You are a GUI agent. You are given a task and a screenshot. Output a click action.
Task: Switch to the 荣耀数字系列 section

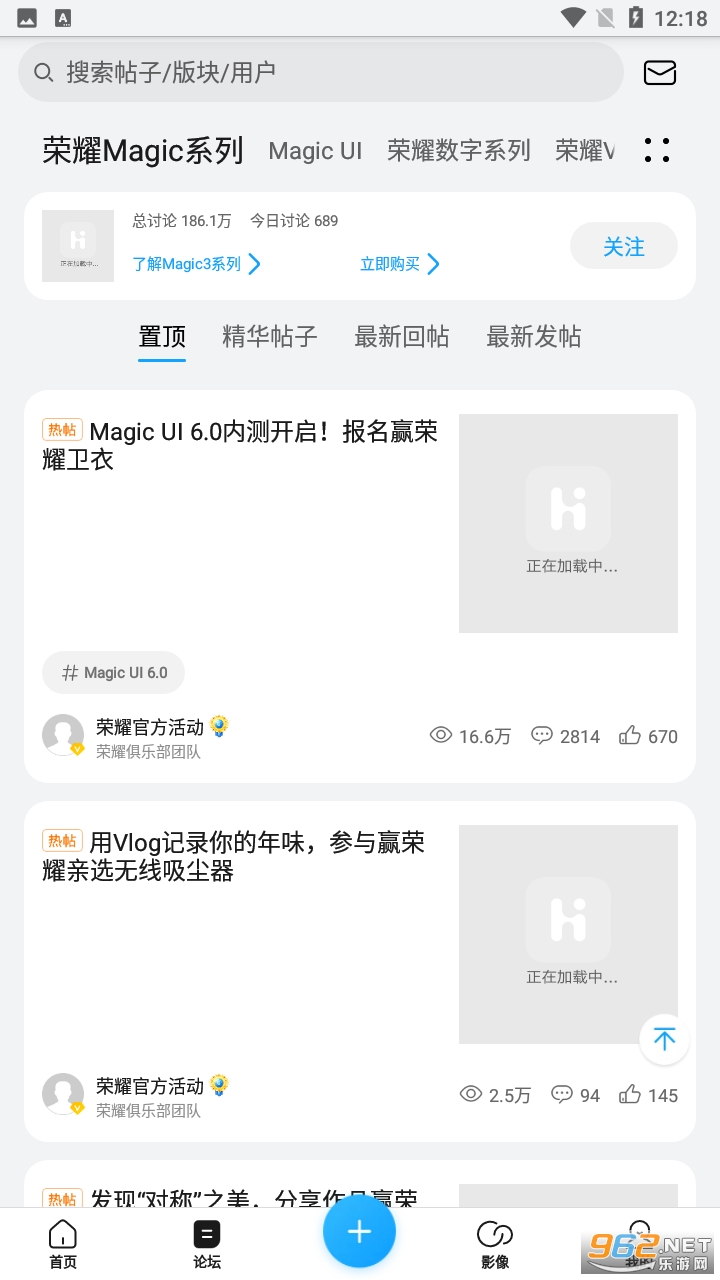point(459,151)
